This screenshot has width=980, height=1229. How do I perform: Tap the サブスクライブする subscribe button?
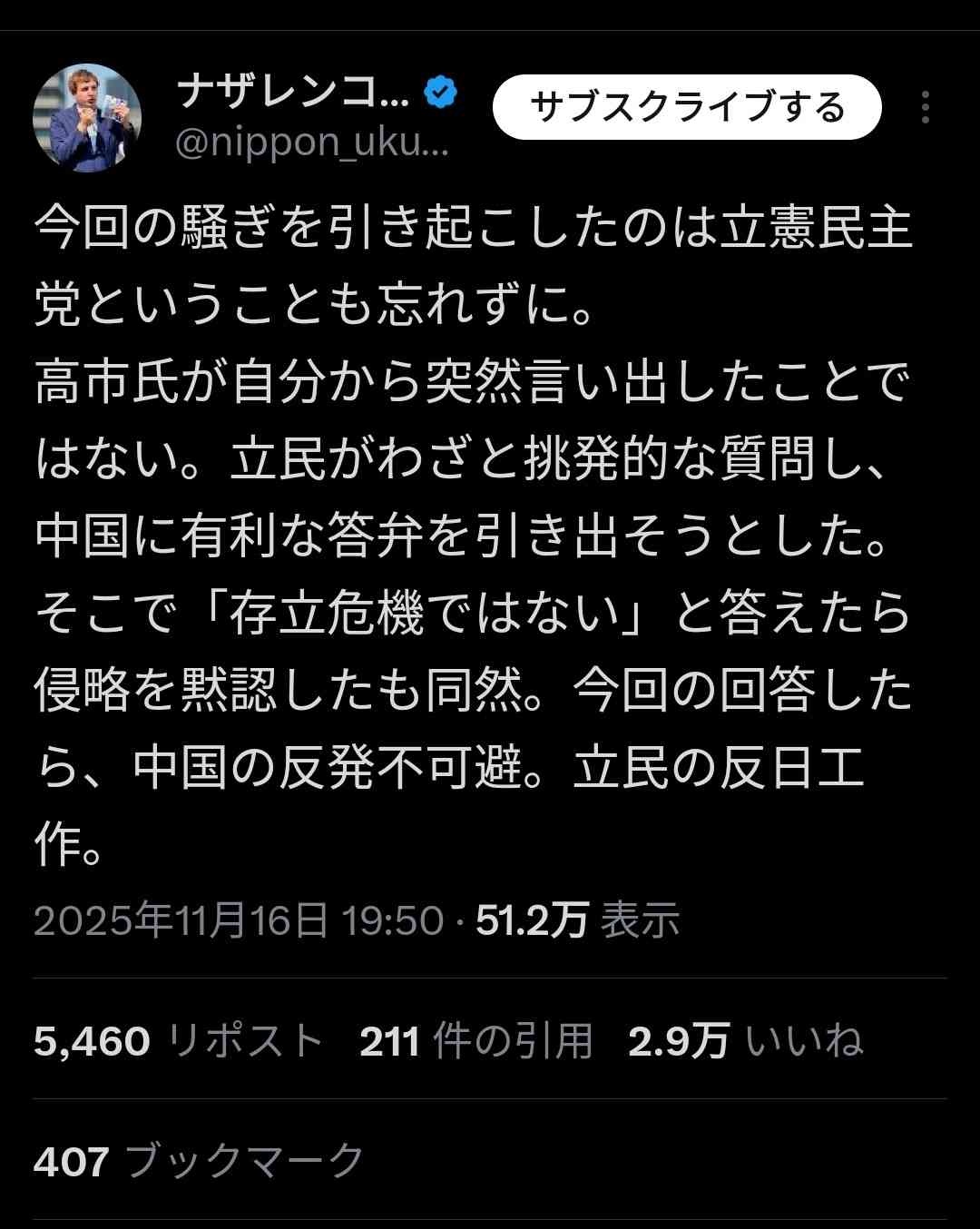pos(687,107)
